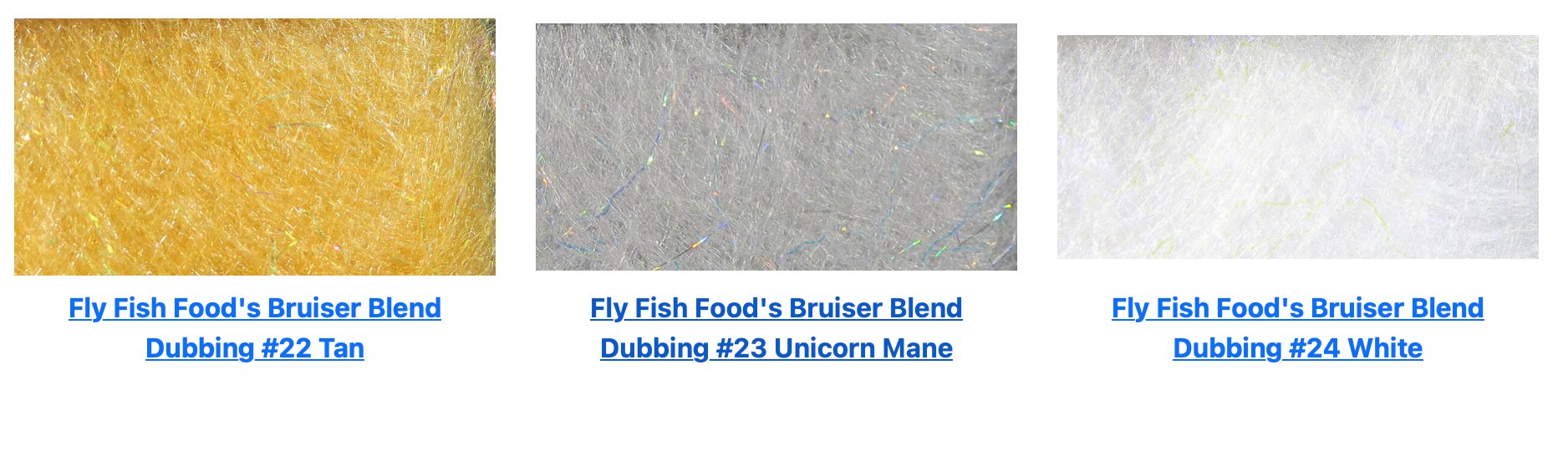
Task: Tap the White dubbing product image
Action: [x=1297, y=147]
